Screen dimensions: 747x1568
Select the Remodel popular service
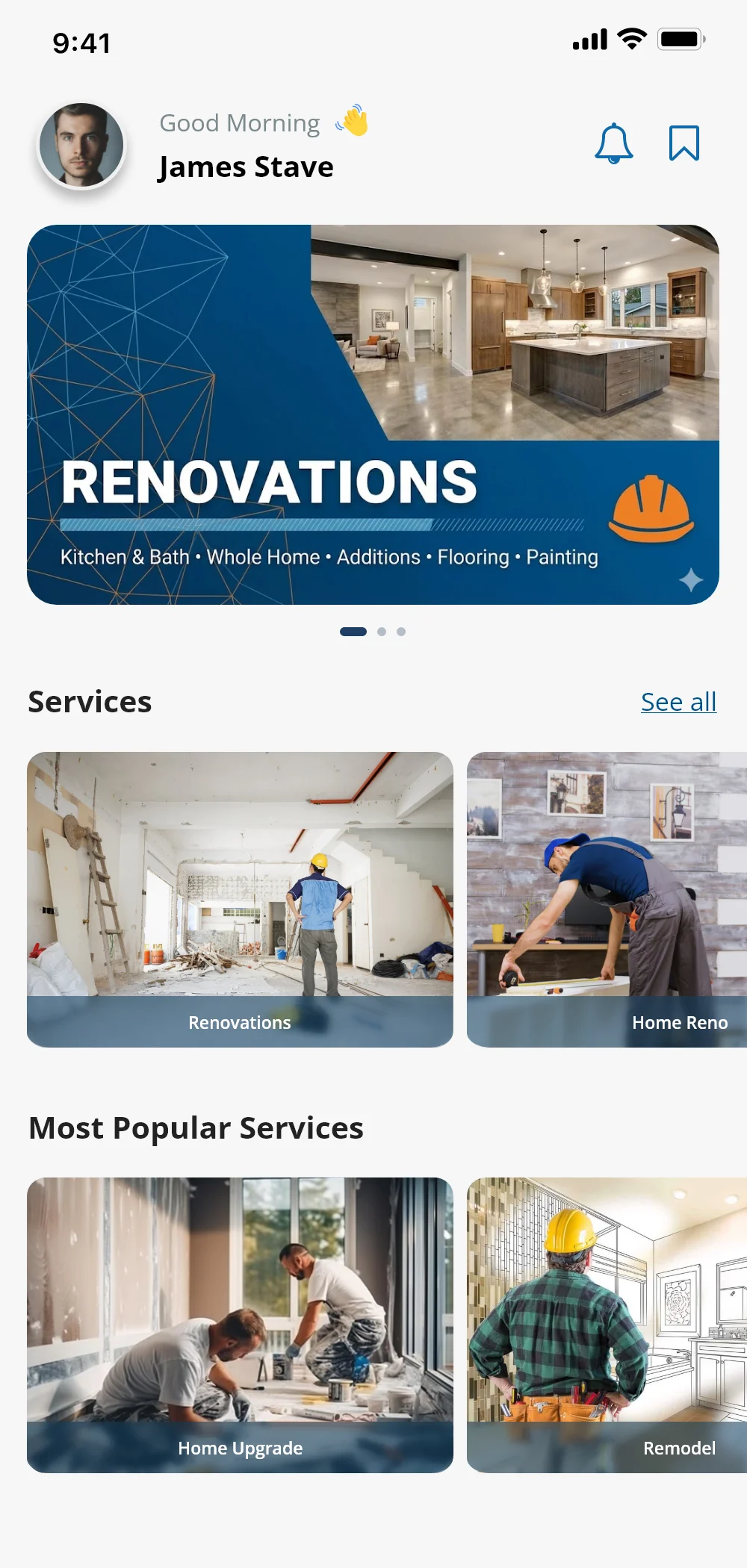(x=607, y=1325)
